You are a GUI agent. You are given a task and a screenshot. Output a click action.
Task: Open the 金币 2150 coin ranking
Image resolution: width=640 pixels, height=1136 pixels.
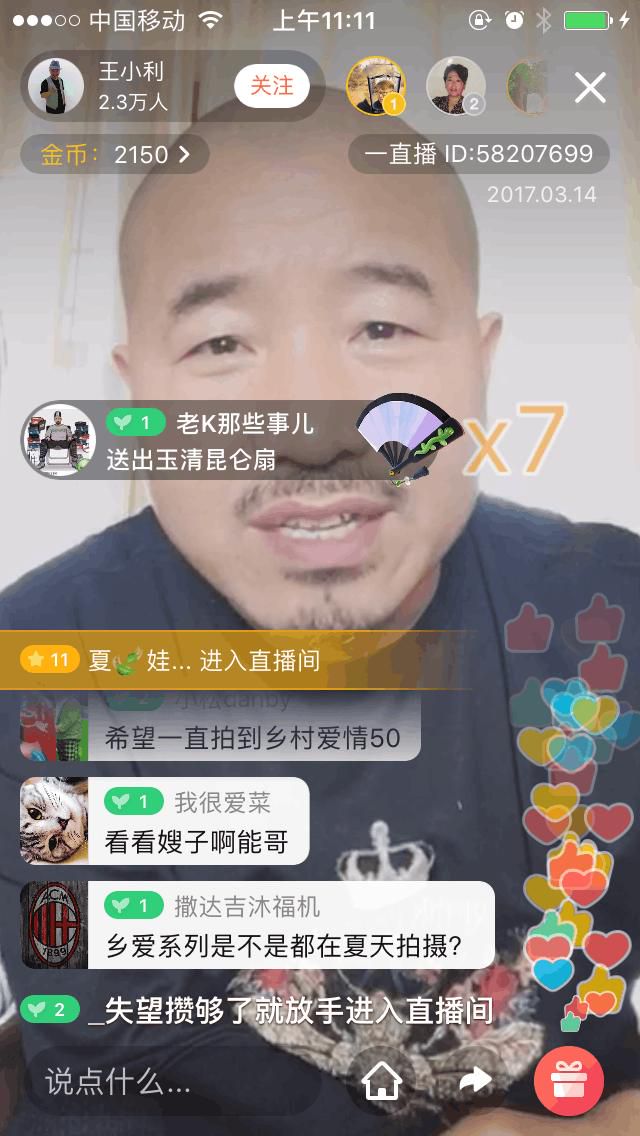tap(115, 154)
